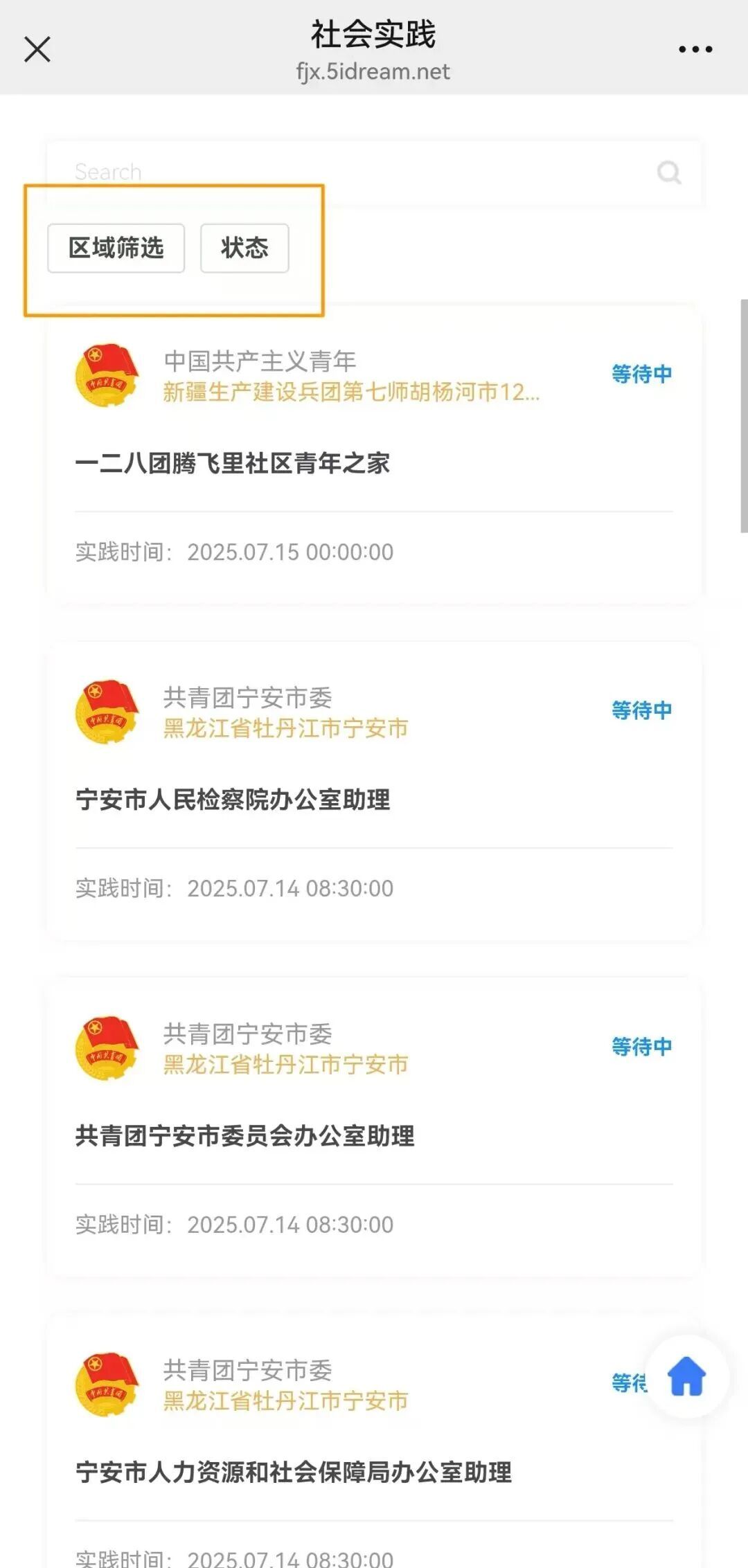Image resolution: width=748 pixels, height=1568 pixels.
Task: Open 一二八团腾飞里社区青年之家 practice card
Action: (x=233, y=463)
